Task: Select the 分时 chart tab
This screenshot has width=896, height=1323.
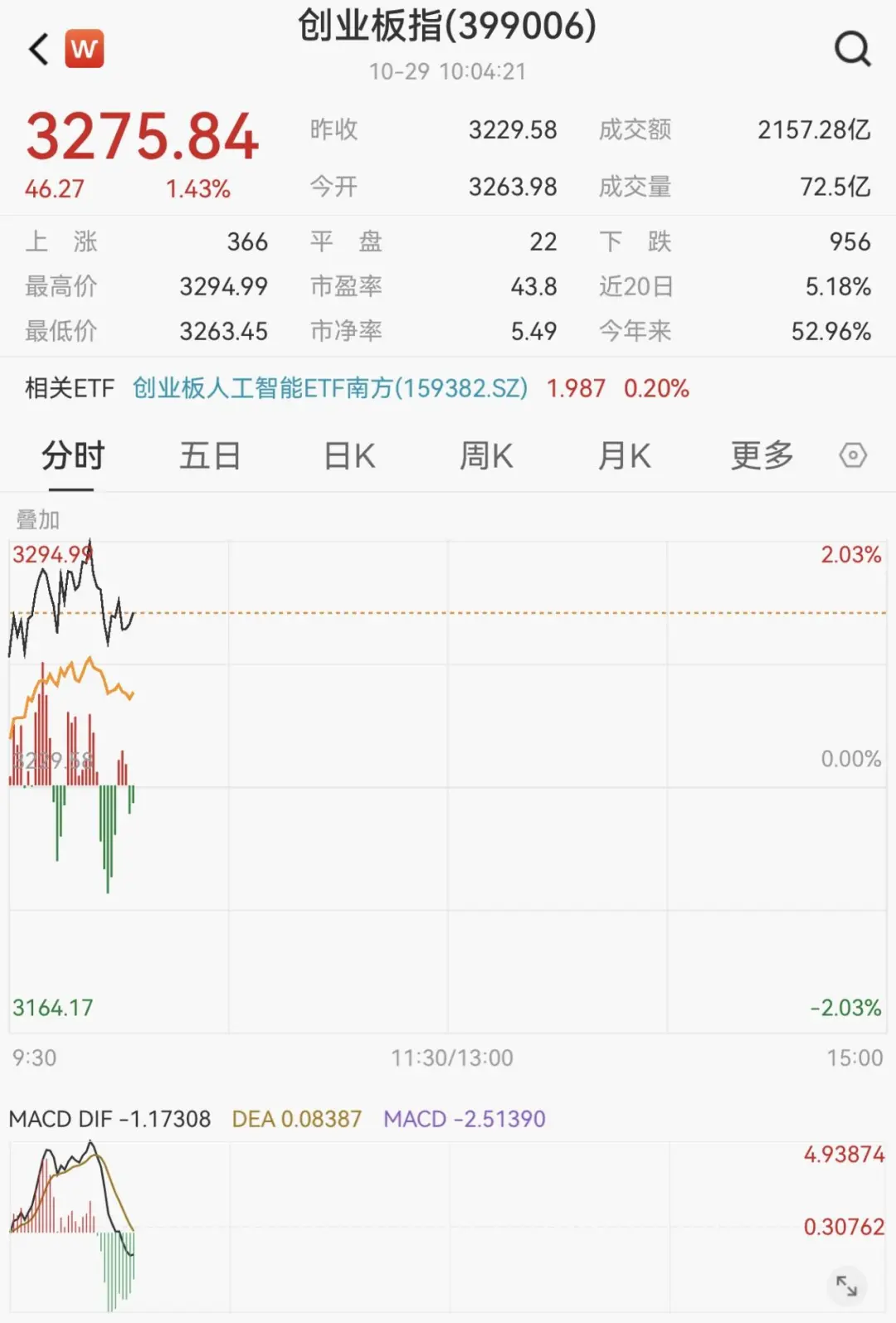Action: [x=73, y=456]
